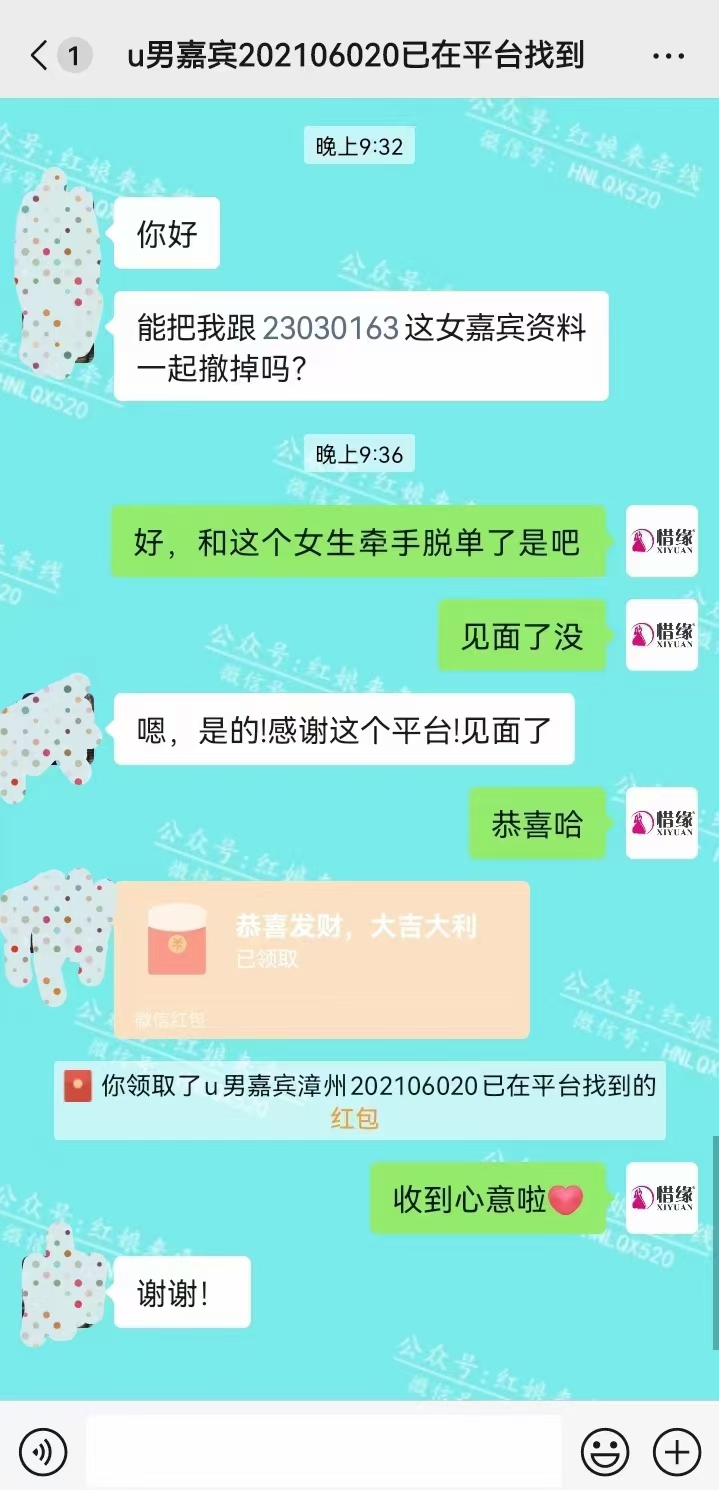
Task: Switch to voice message input
Action: point(43,1449)
